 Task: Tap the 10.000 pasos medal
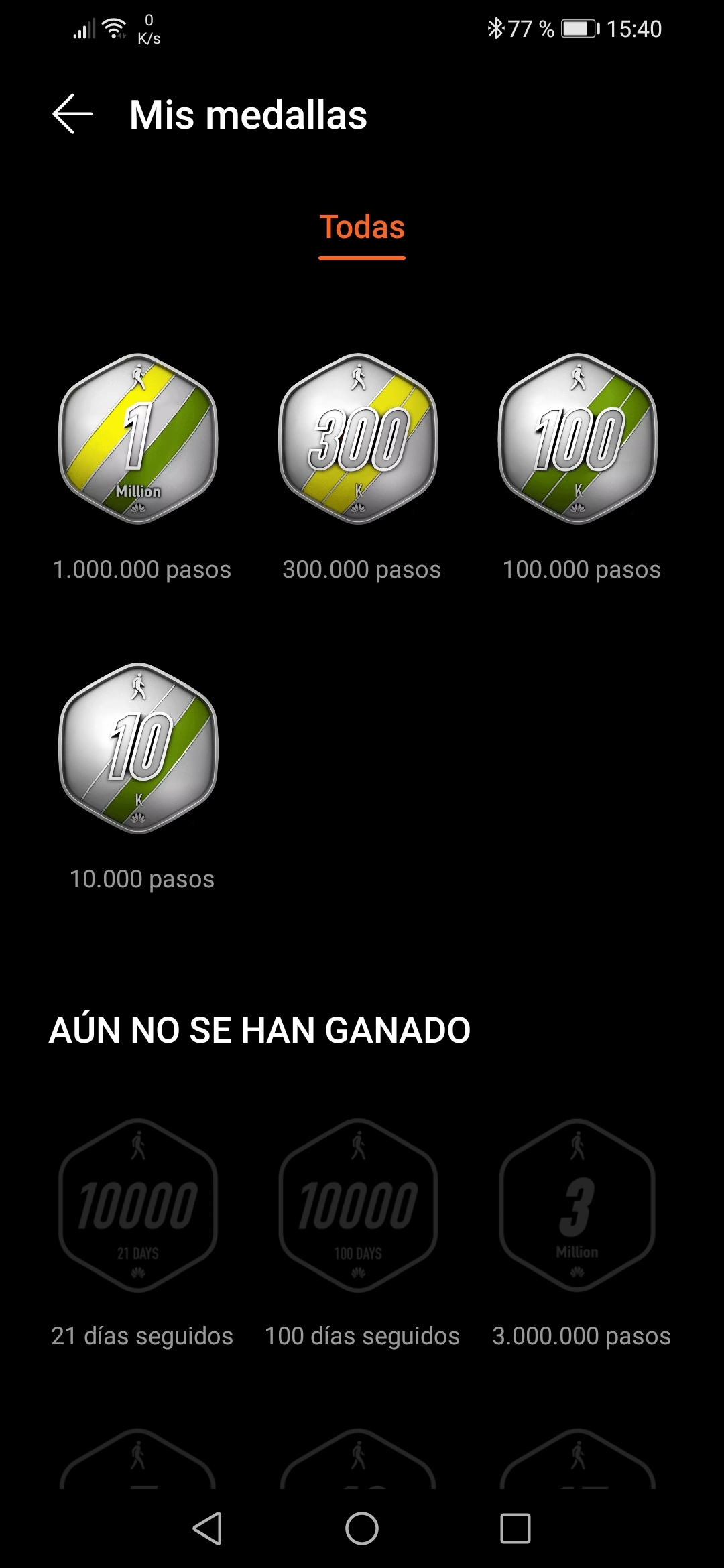click(x=139, y=748)
